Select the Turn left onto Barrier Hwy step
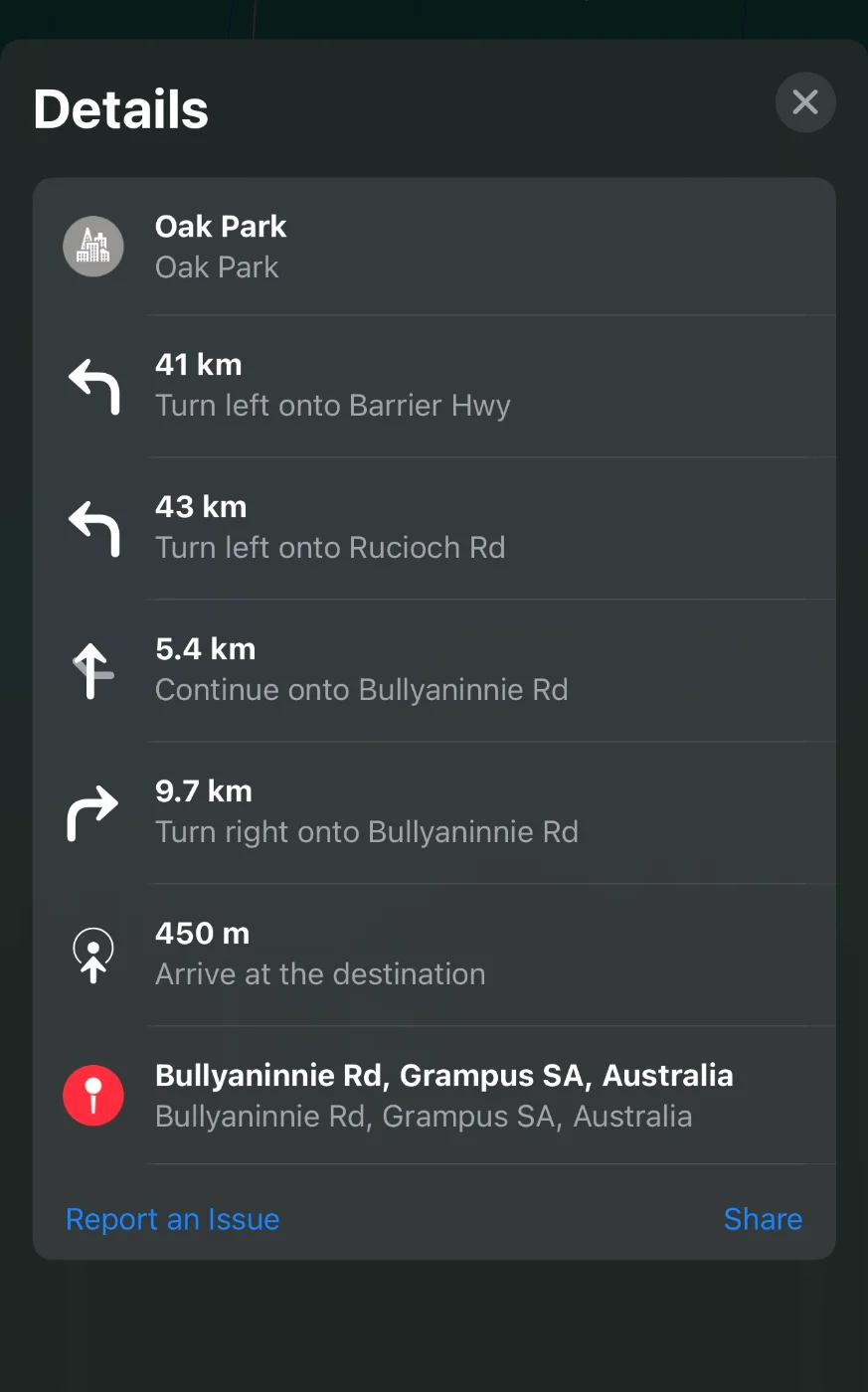 pos(434,386)
